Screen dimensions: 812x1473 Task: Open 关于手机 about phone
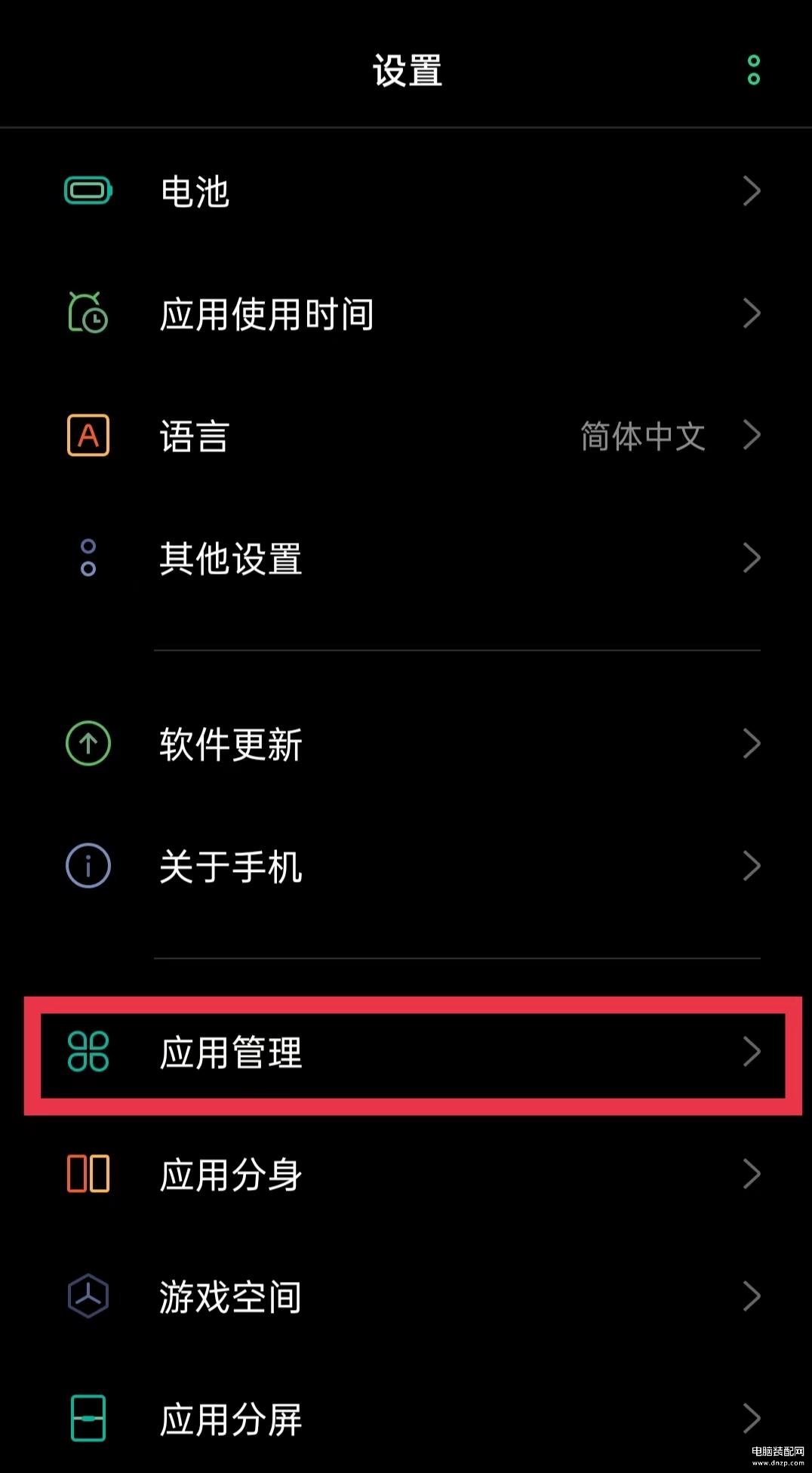point(408,866)
